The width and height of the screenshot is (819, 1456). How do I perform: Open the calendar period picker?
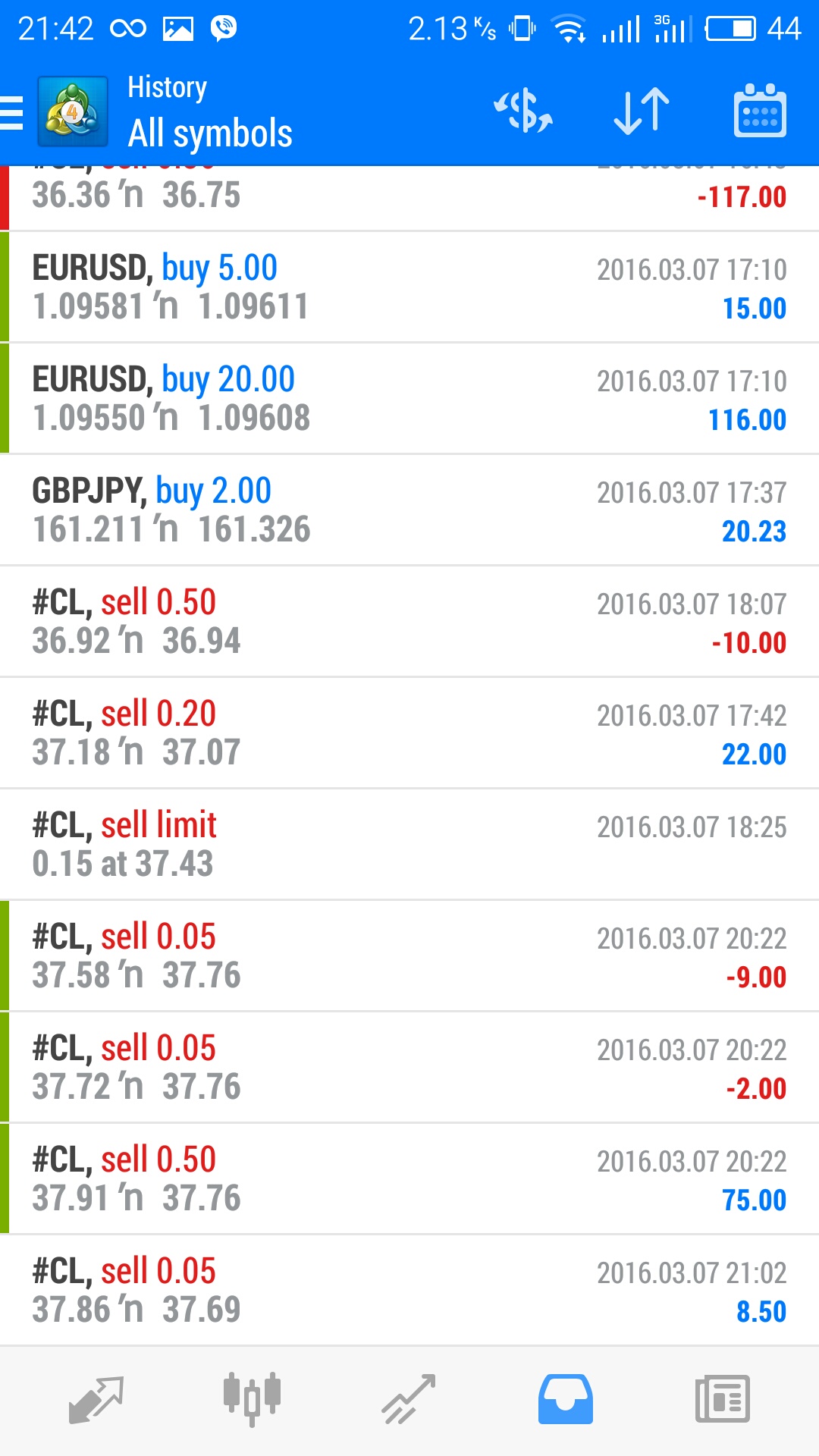point(760,111)
